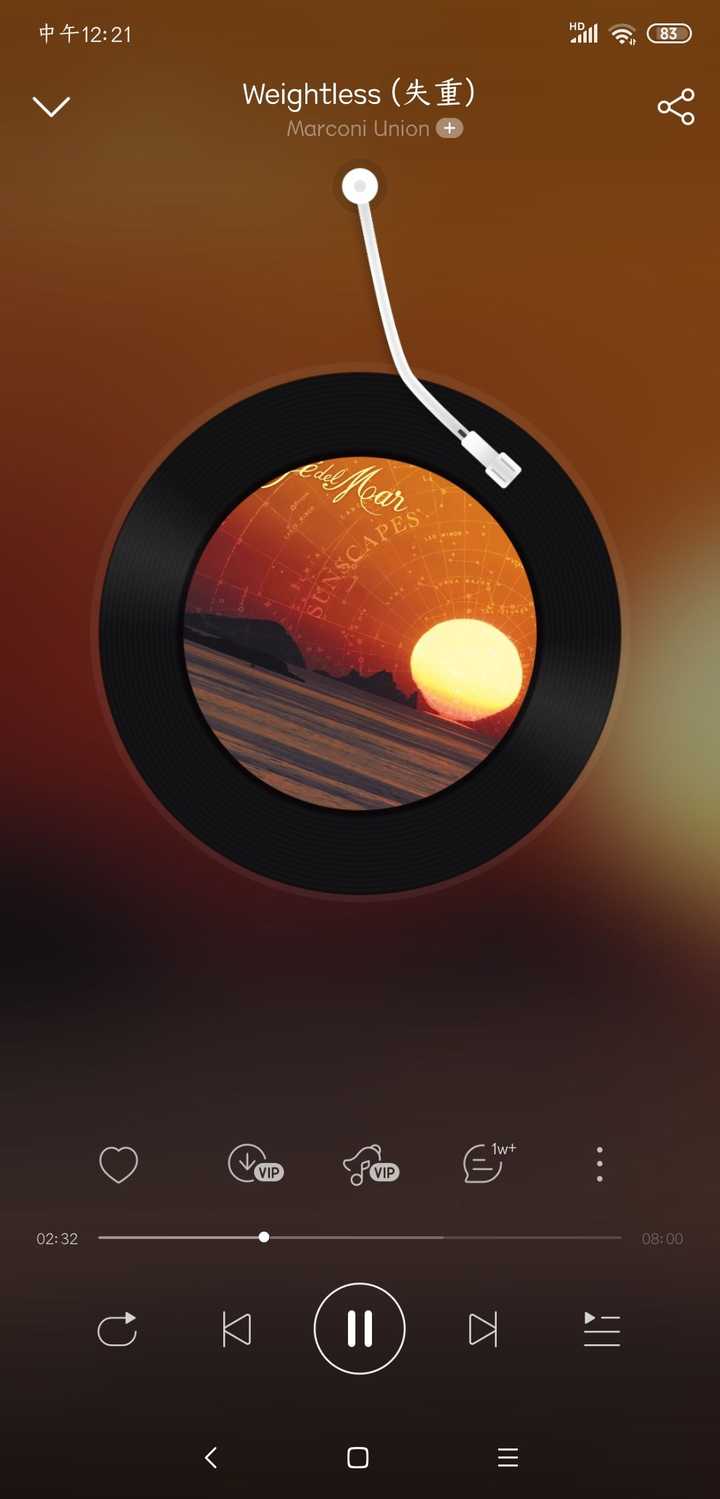The width and height of the screenshot is (720, 1499).
Task: Tap the playback progress bar knob
Action: coord(264,1237)
